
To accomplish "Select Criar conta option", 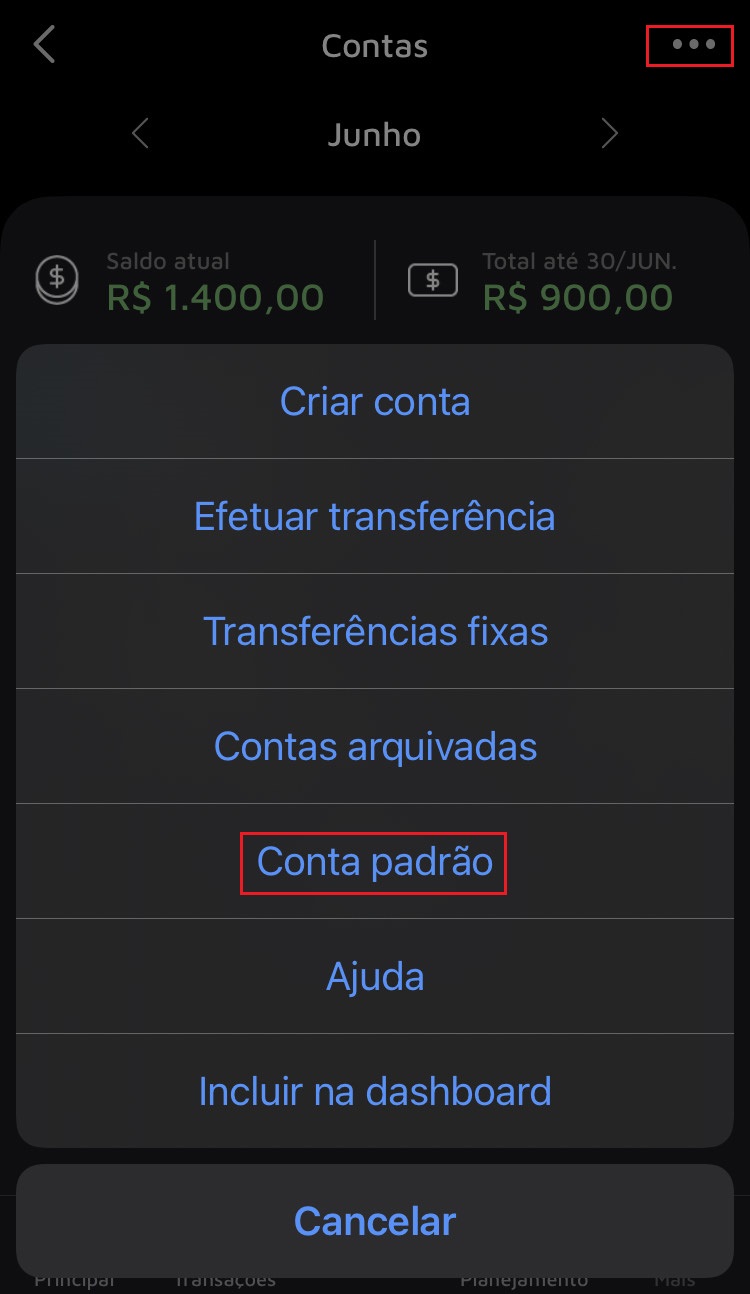I will point(375,402).
